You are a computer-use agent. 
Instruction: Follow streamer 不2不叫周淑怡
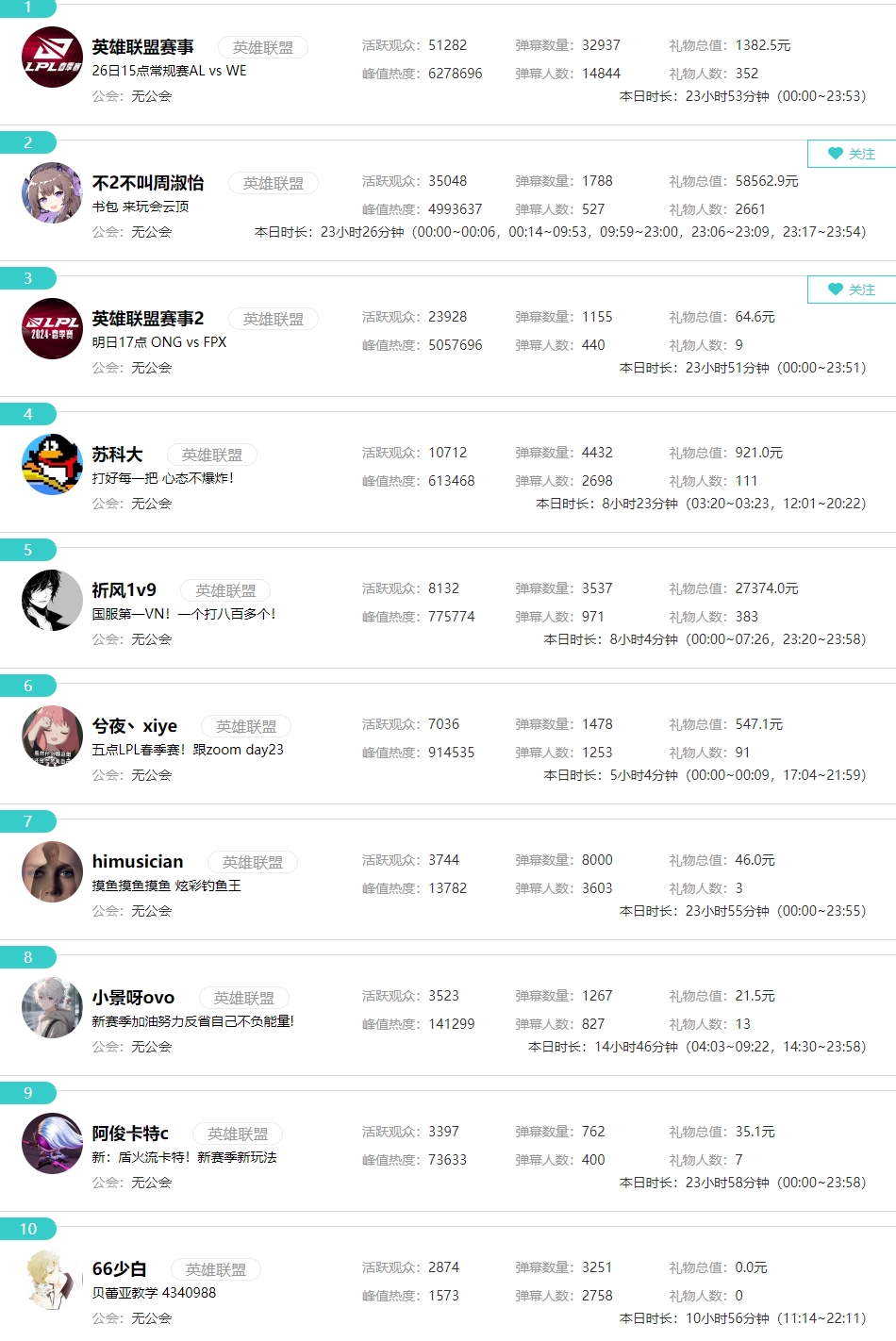tap(851, 154)
